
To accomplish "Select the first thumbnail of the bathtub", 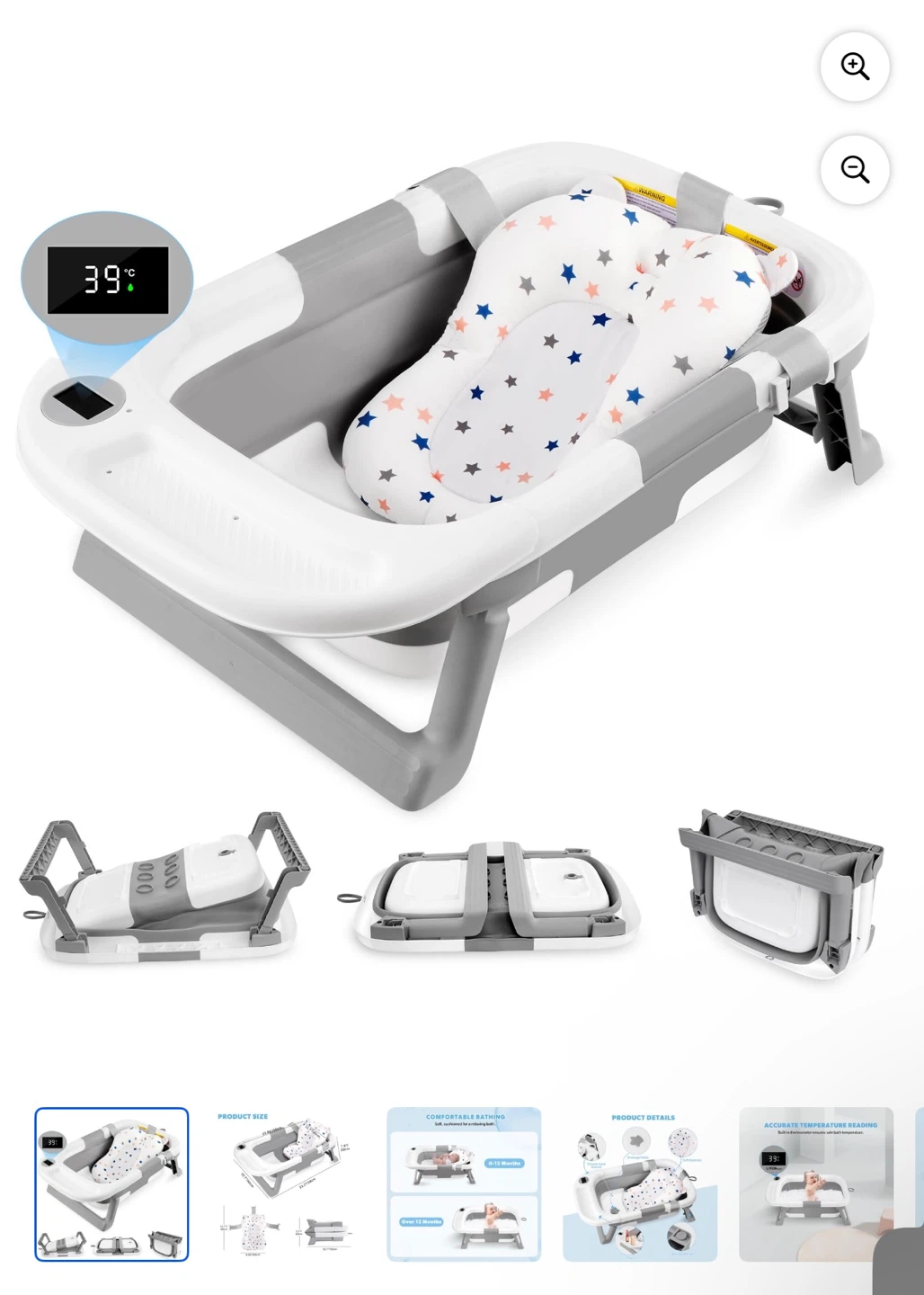I will 111,1183.
